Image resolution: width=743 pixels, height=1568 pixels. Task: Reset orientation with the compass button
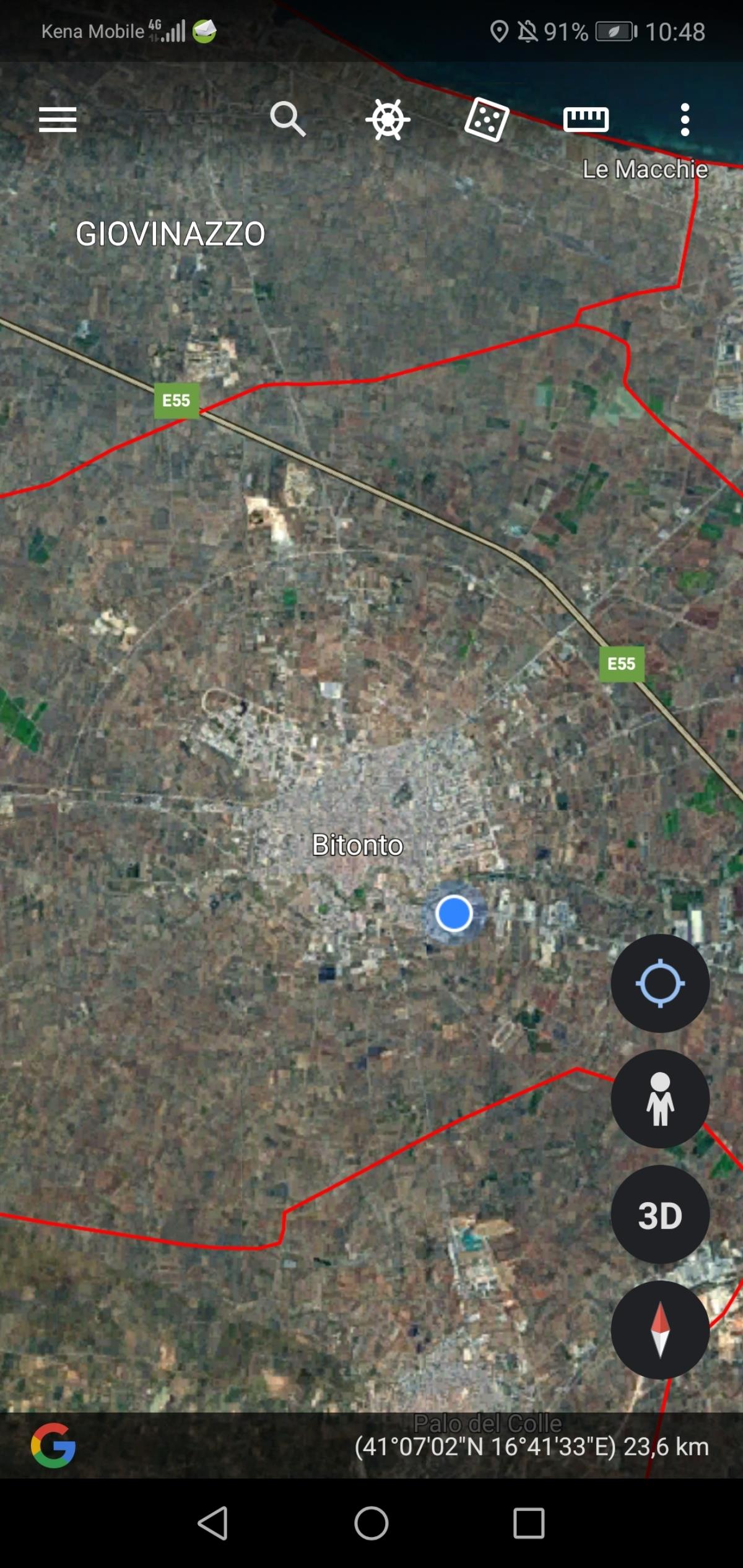(x=660, y=1330)
